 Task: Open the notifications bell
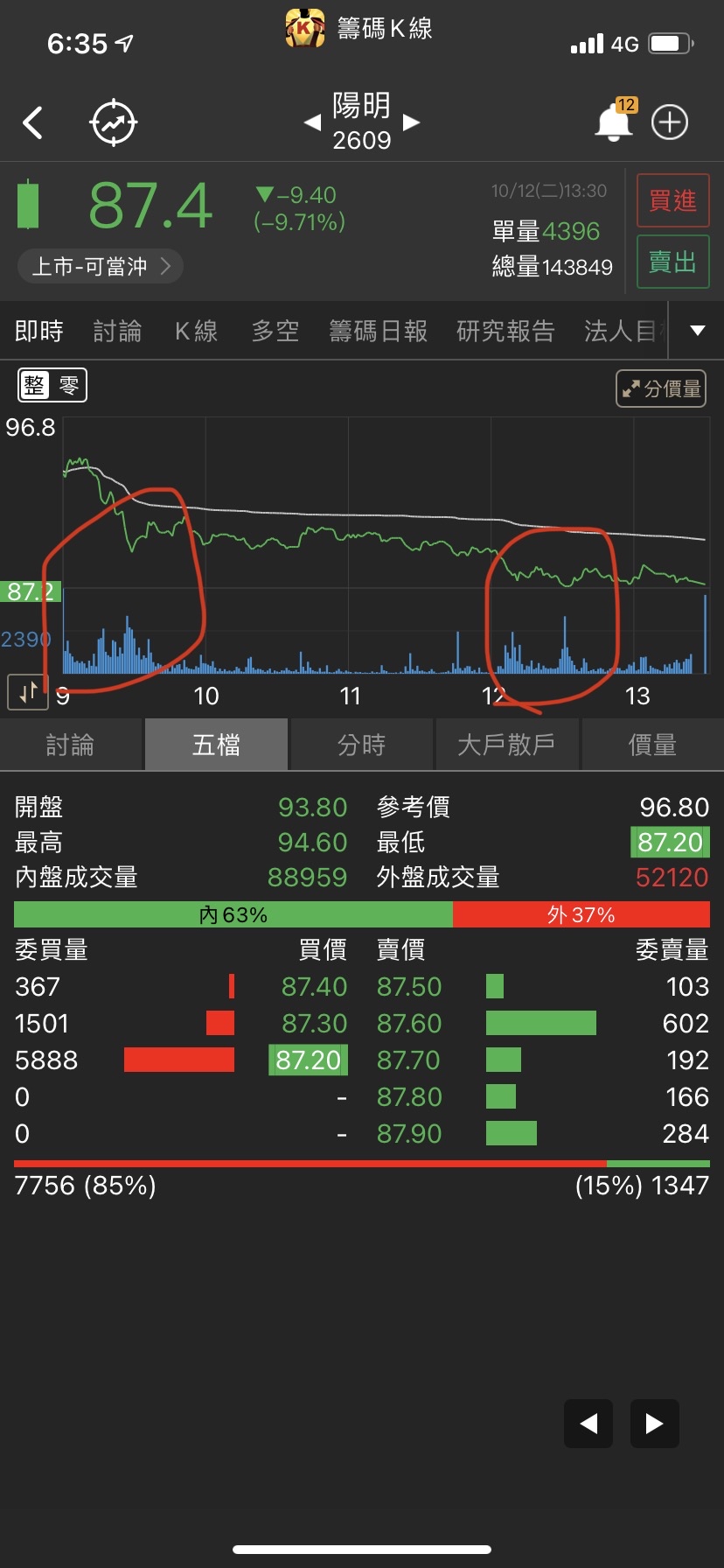pos(614,122)
